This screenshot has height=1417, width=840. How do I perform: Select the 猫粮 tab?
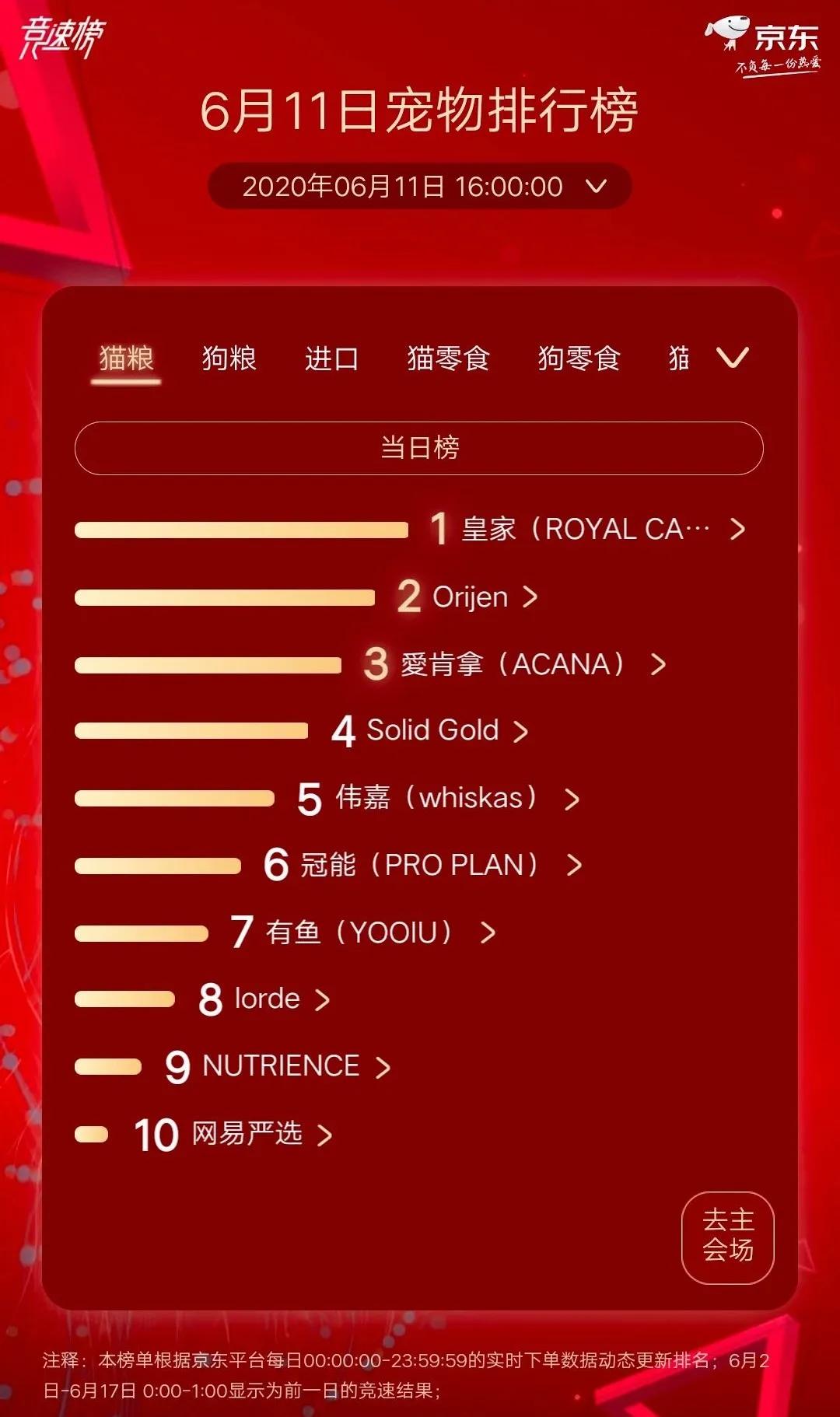coord(126,359)
